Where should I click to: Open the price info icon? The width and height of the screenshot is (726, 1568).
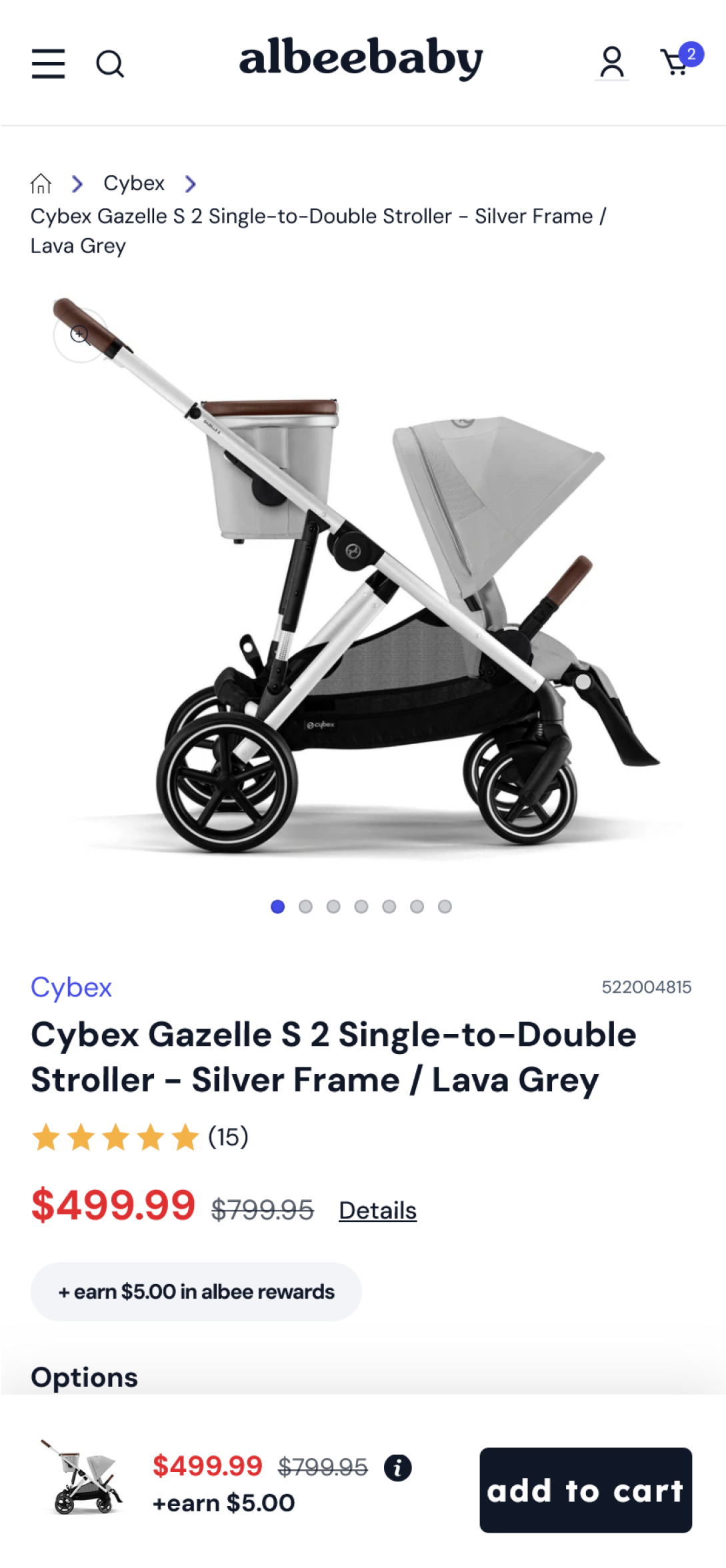(x=398, y=1467)
